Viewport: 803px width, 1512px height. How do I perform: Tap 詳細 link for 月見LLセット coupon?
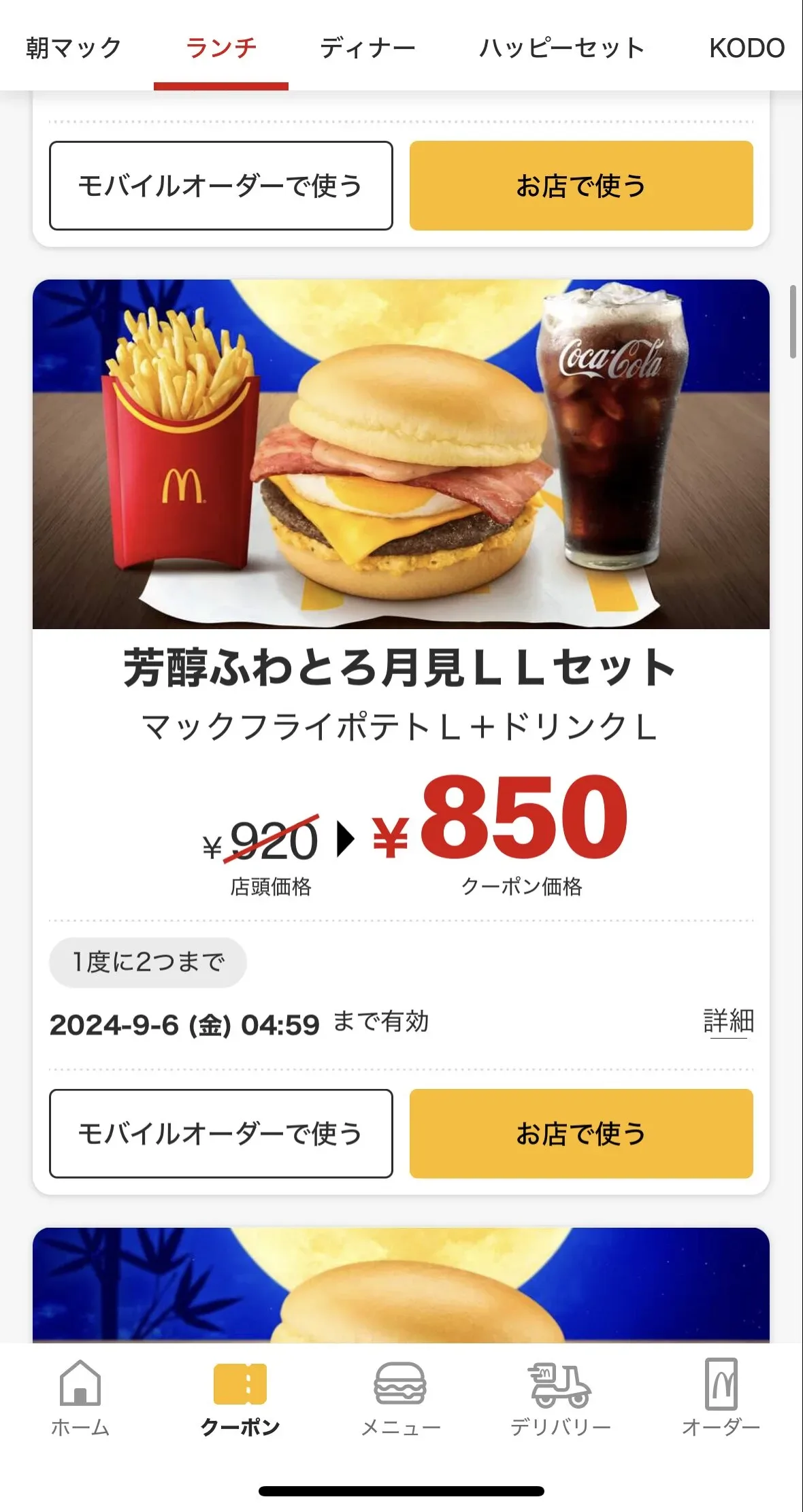click(728, 1021)
